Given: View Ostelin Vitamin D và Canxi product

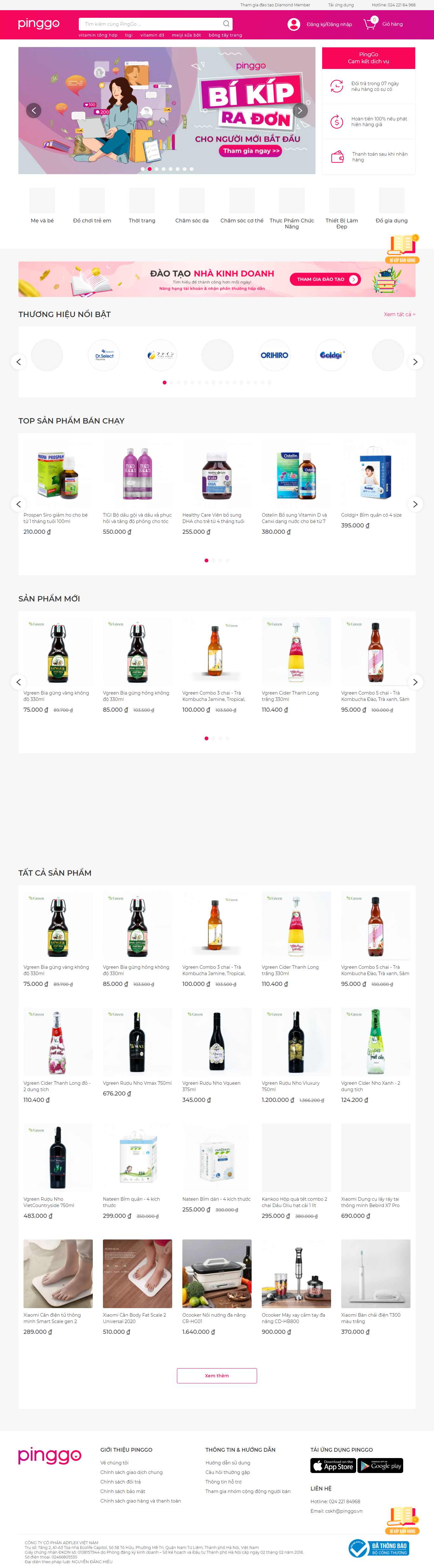Looking at the screenshot, I should (x=296, y=487).
